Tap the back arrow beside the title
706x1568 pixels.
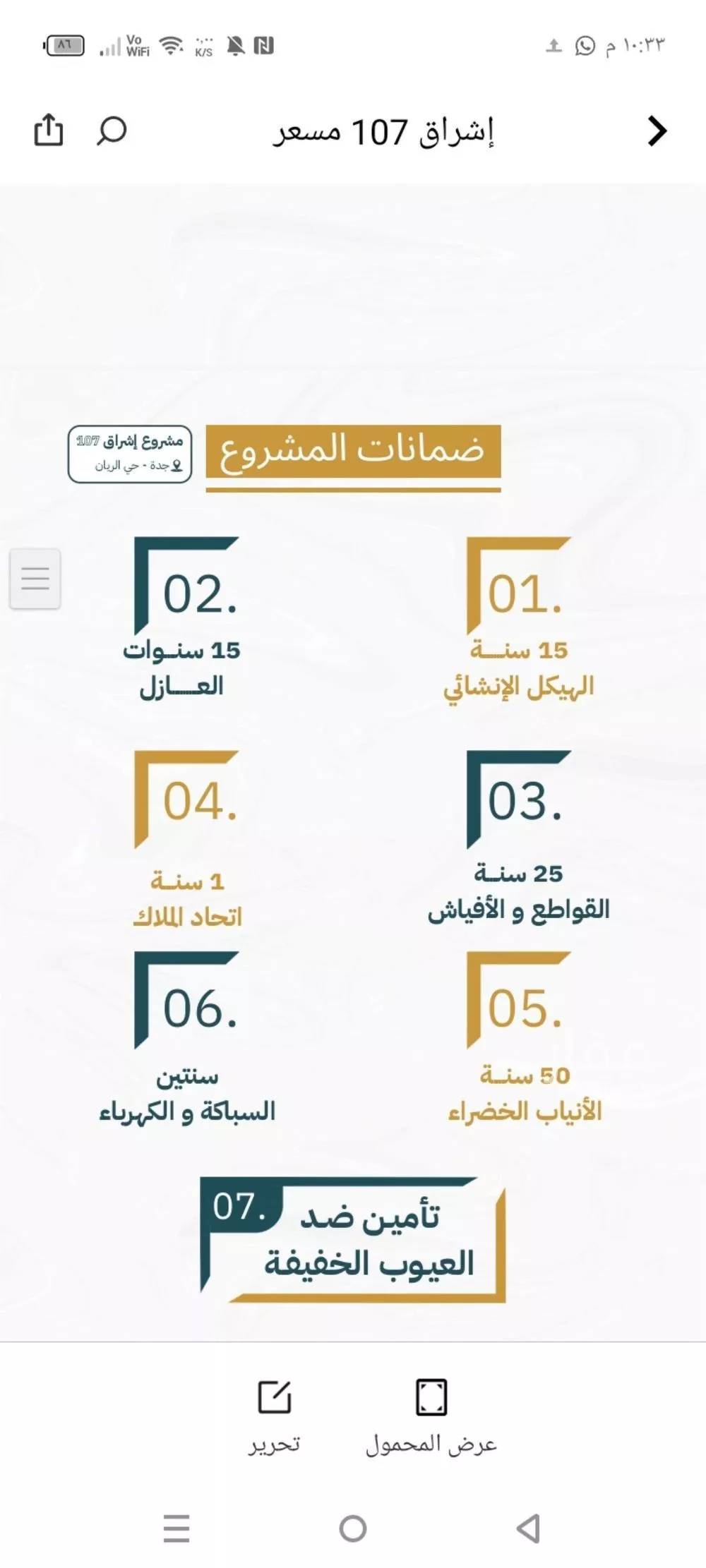pos(654,130)
